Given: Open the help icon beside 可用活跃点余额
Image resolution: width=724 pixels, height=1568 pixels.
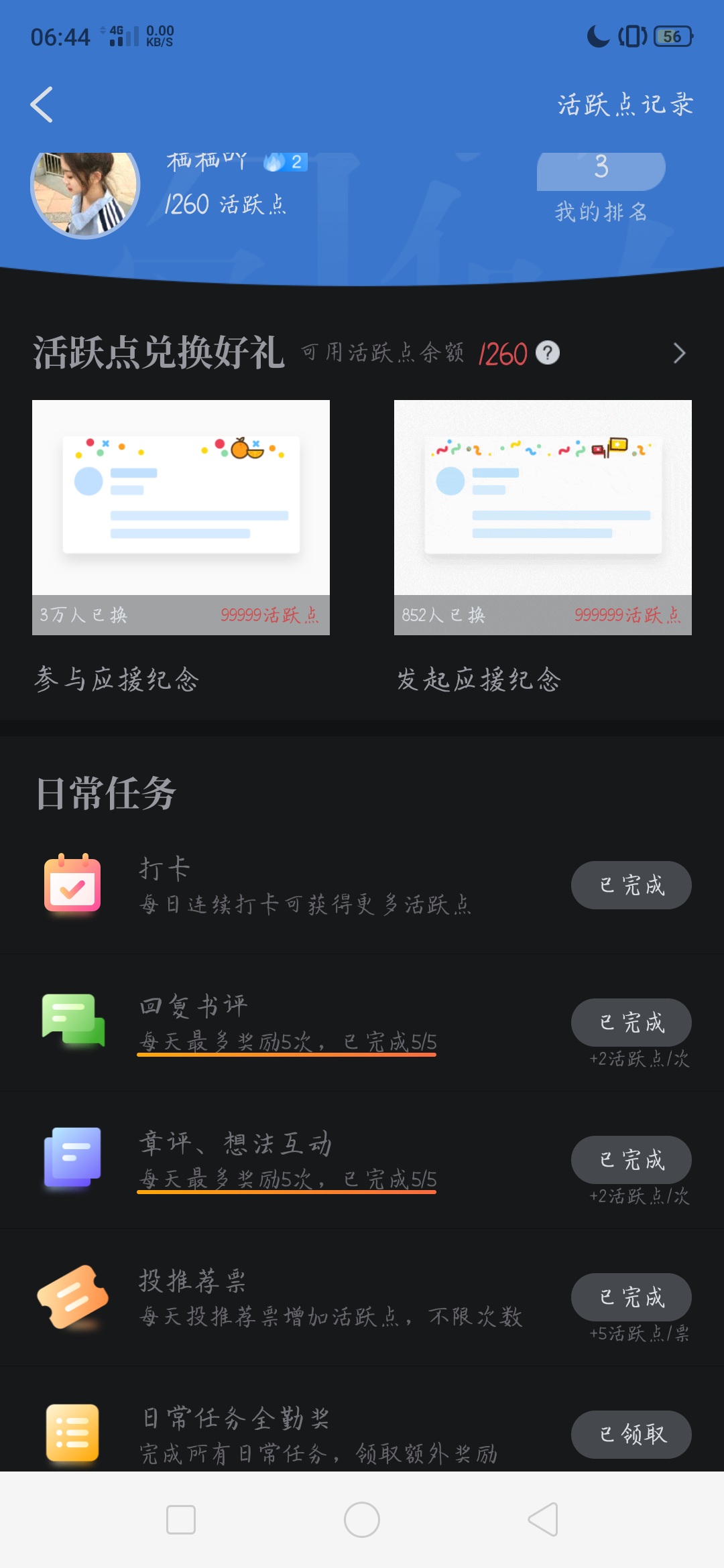Looking at the screenshot, I should point(548,352).
